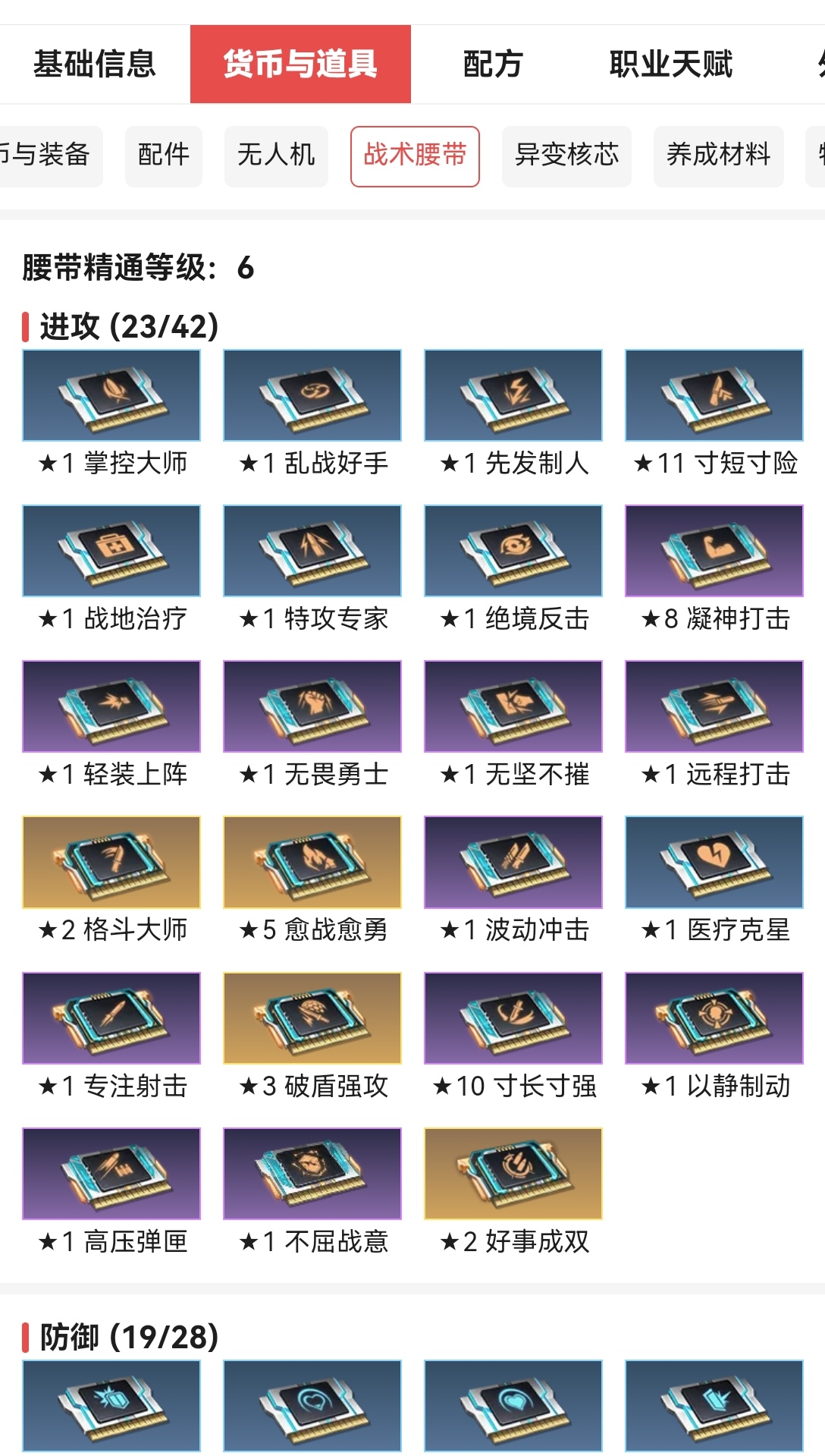825x1456 pixels.
Task: Open the 无畏勇士 item
Action: point(312,725)
